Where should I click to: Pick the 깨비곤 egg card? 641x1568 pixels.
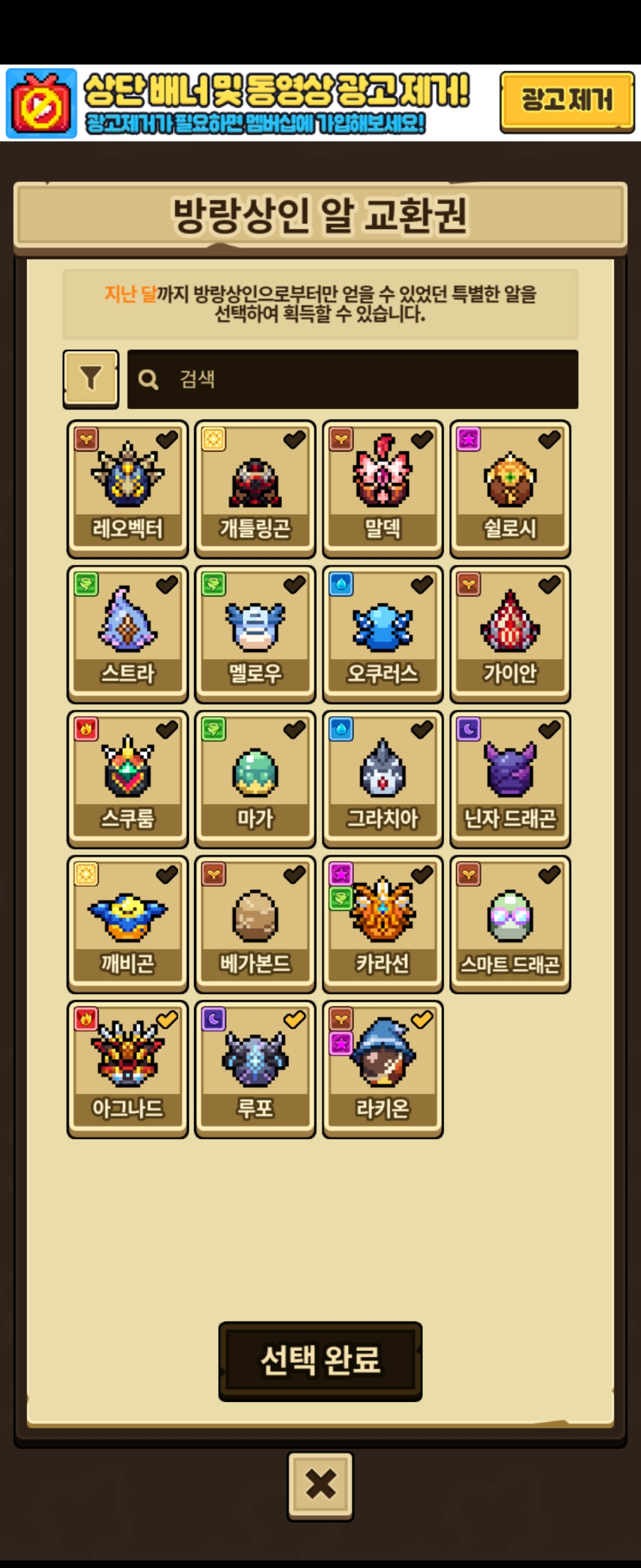[x=128, y=924]
